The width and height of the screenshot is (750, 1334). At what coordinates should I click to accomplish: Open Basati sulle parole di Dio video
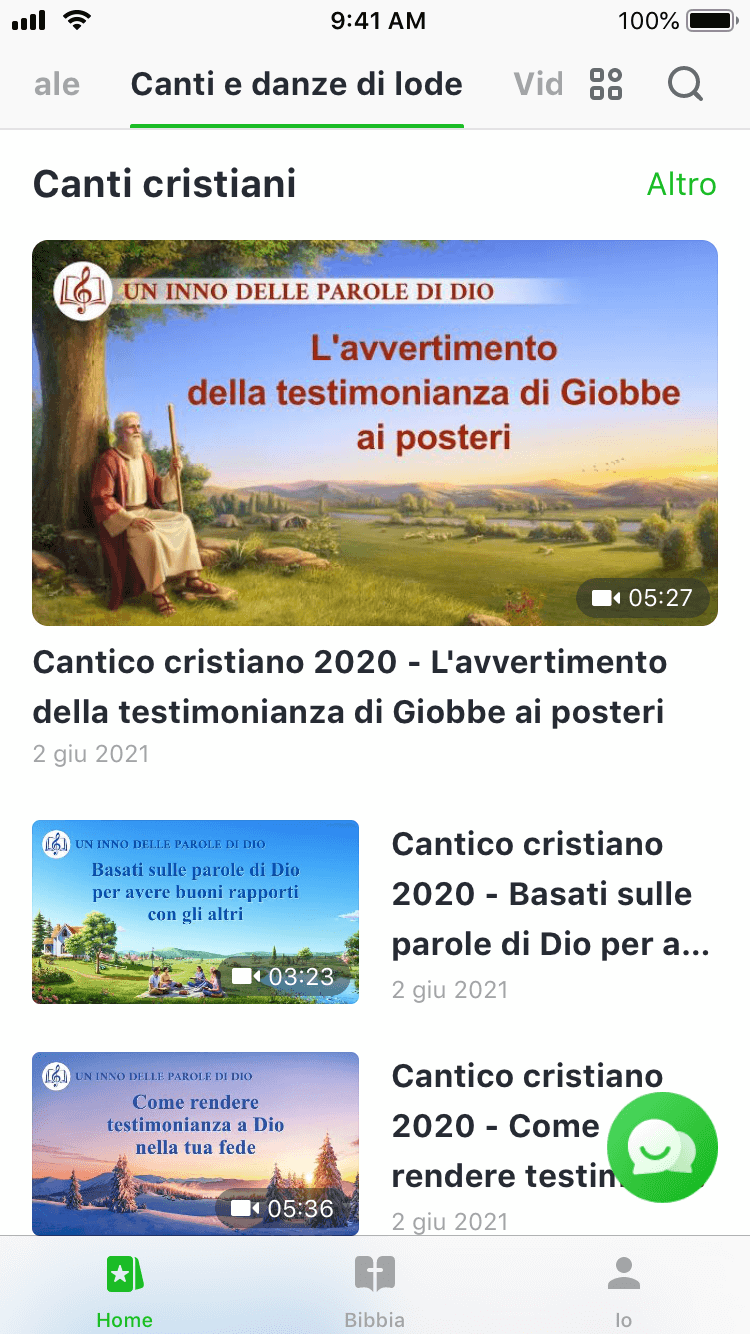196,911
